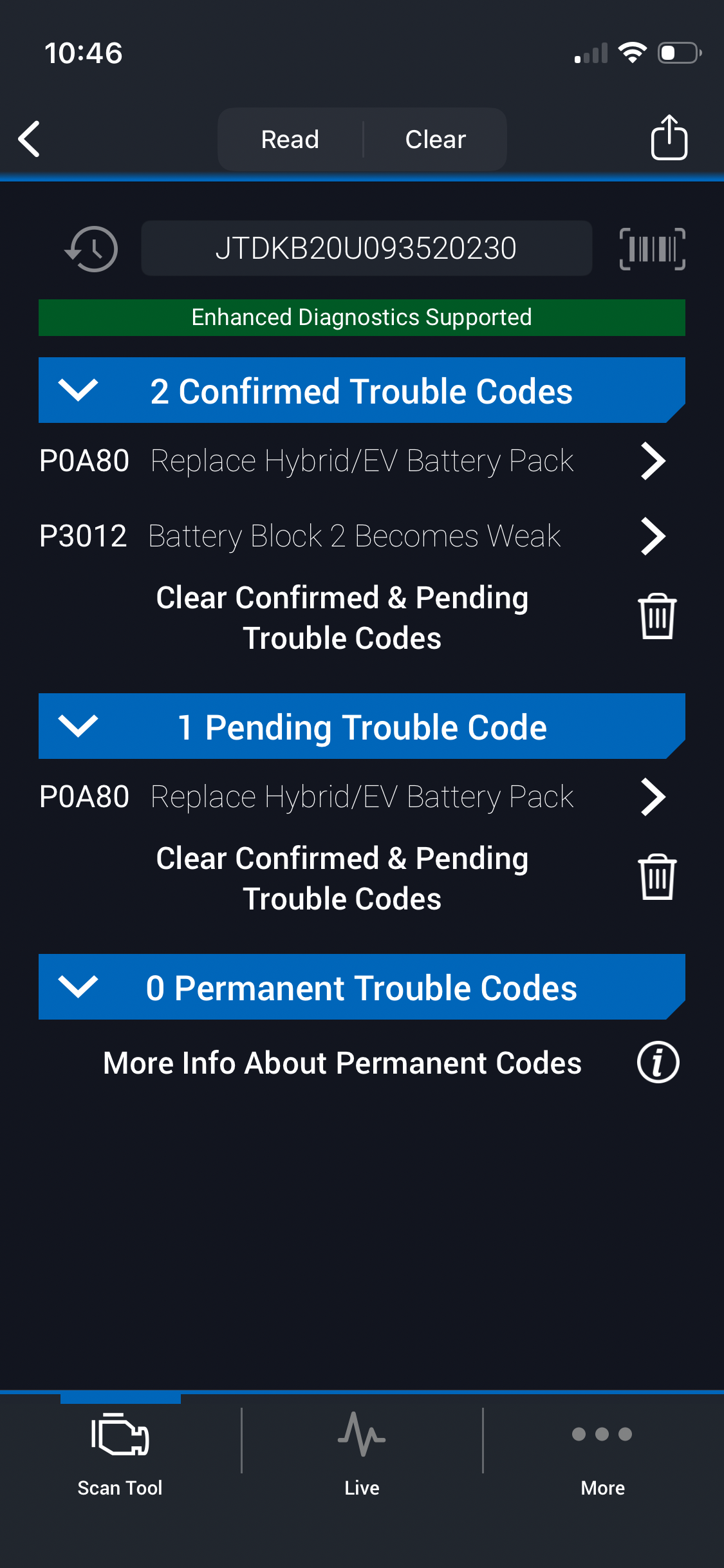The height and width of the screenshot is (1568, 724).
Task: Collapse the 2 Confirmed Trouble Codes section
Action: pyautogui.click(x=78, y=390)
